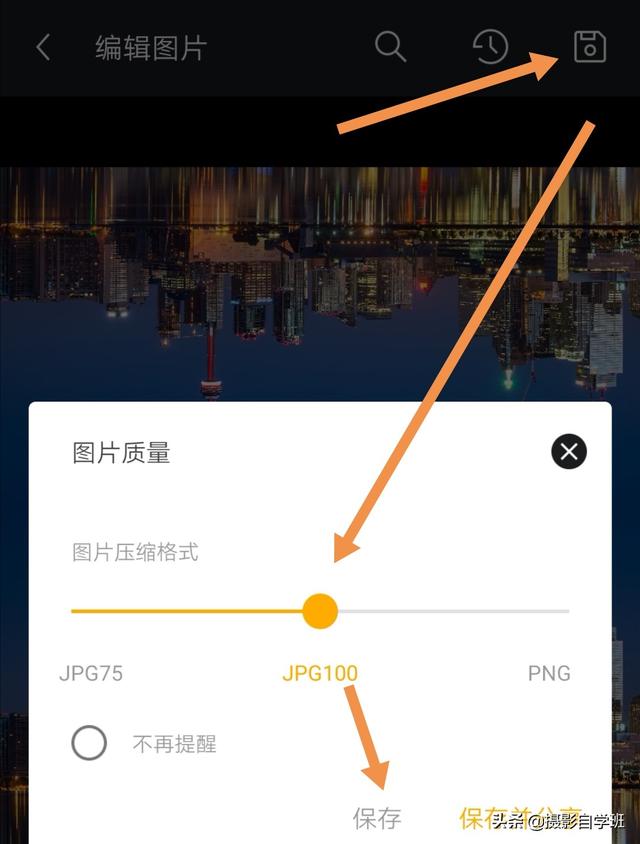Close the 图片质量 dialog
Image resolution: width=640 pixels, height=844 pixels.
(x=569, y=452)
